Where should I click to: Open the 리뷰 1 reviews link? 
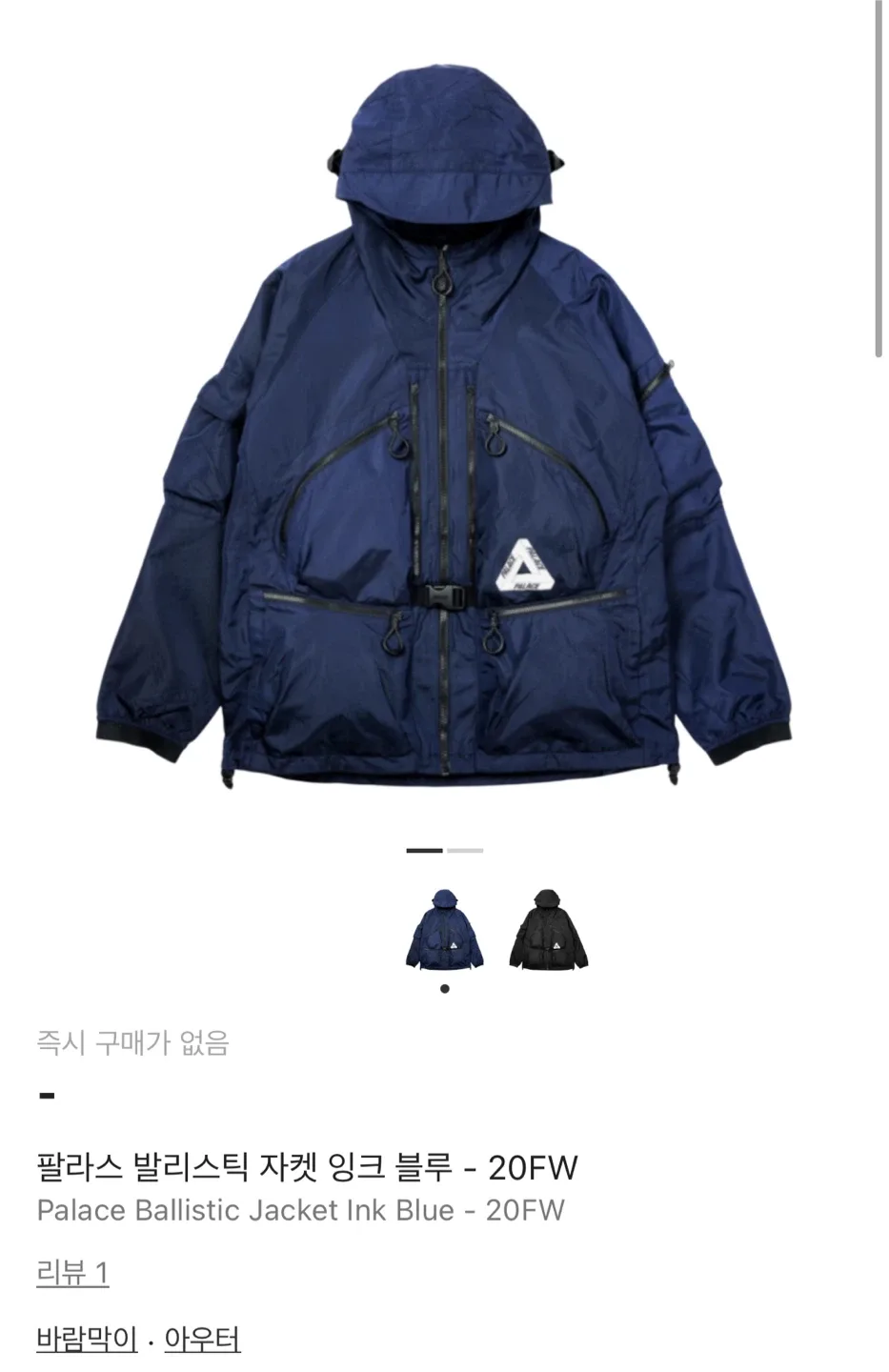[72, 1273]
